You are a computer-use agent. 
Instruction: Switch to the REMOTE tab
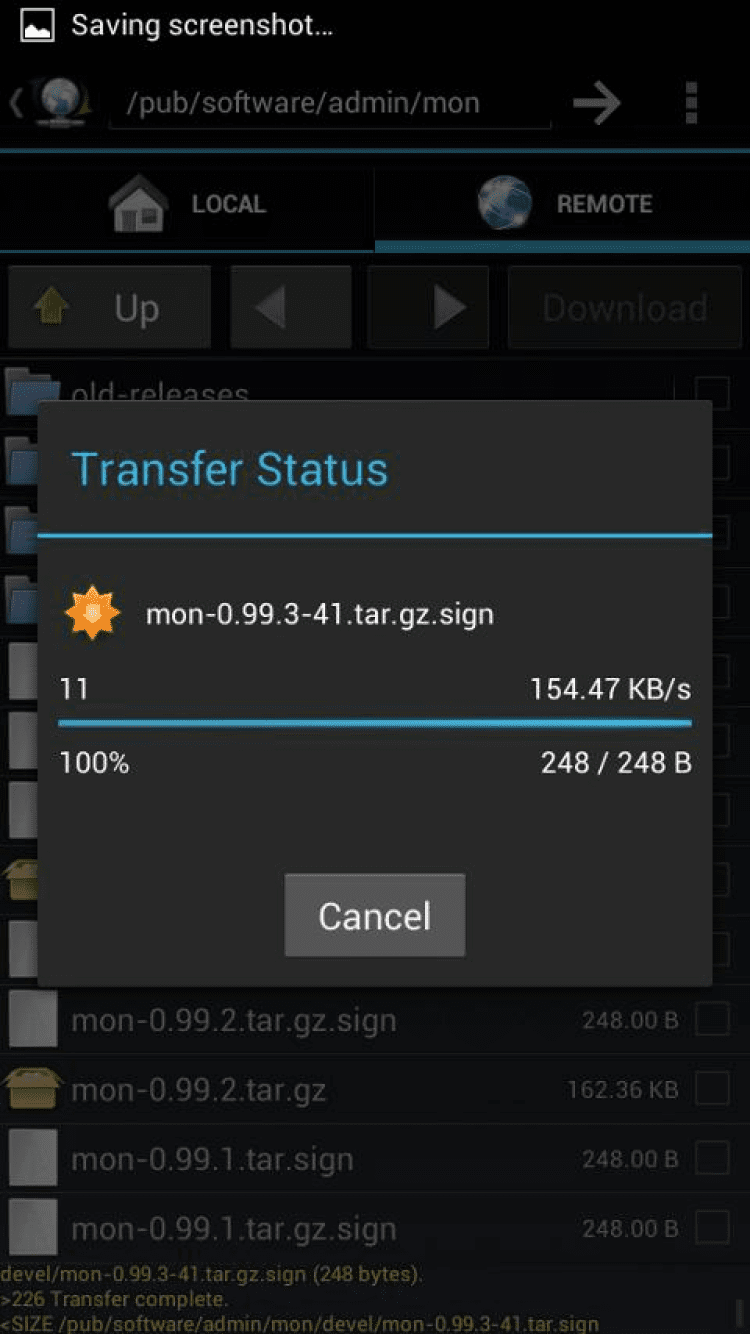[x=563, y=204]
